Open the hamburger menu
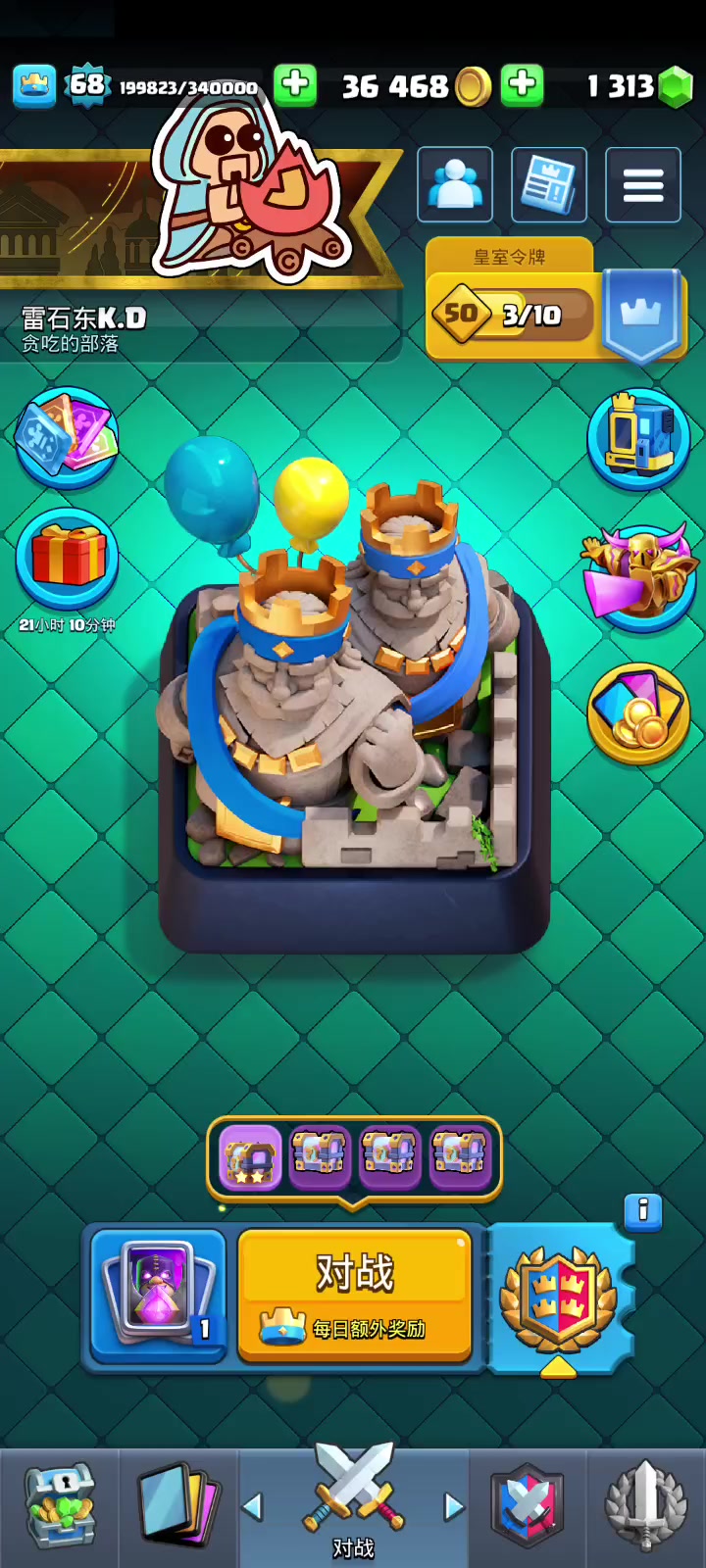The width and height of the screenshot is (706, 1568). click(x=643, y=185)
